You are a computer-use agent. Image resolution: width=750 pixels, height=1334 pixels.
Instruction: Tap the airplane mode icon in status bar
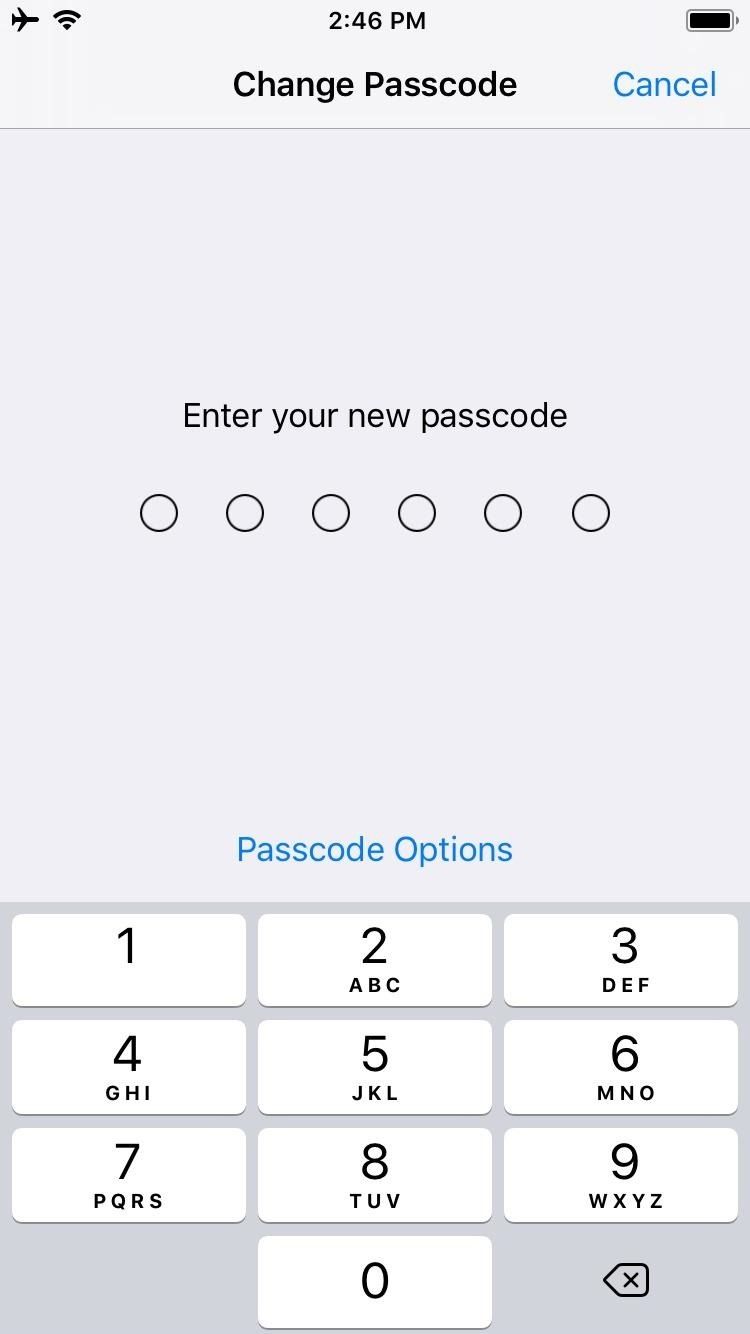tap(25, 18)
